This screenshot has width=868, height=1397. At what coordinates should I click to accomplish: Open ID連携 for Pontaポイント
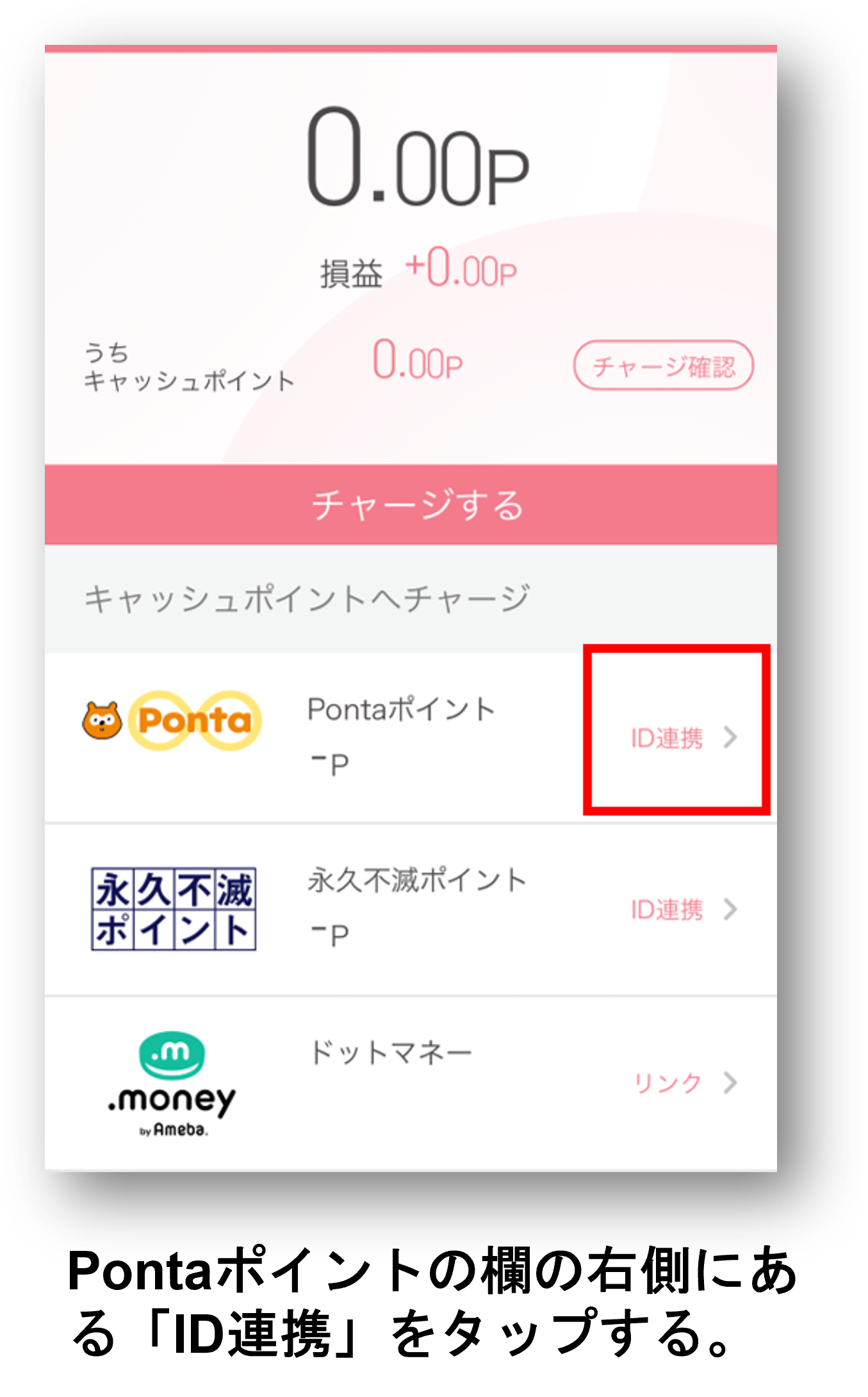(x=684, y=738)
